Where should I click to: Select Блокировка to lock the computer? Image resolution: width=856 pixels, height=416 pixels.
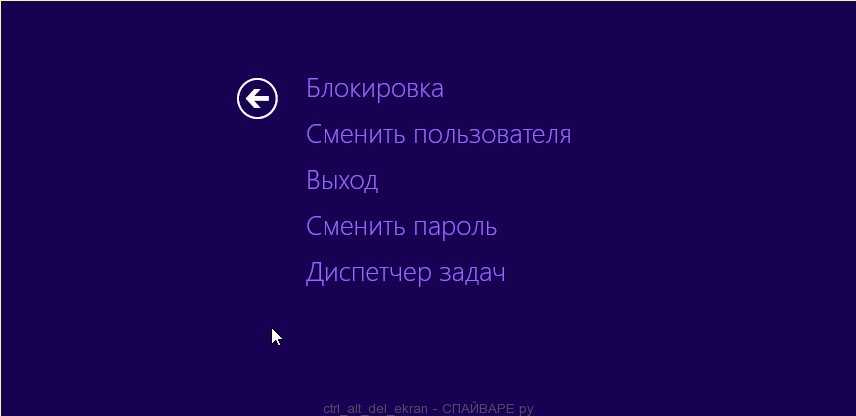pos(375,89)
